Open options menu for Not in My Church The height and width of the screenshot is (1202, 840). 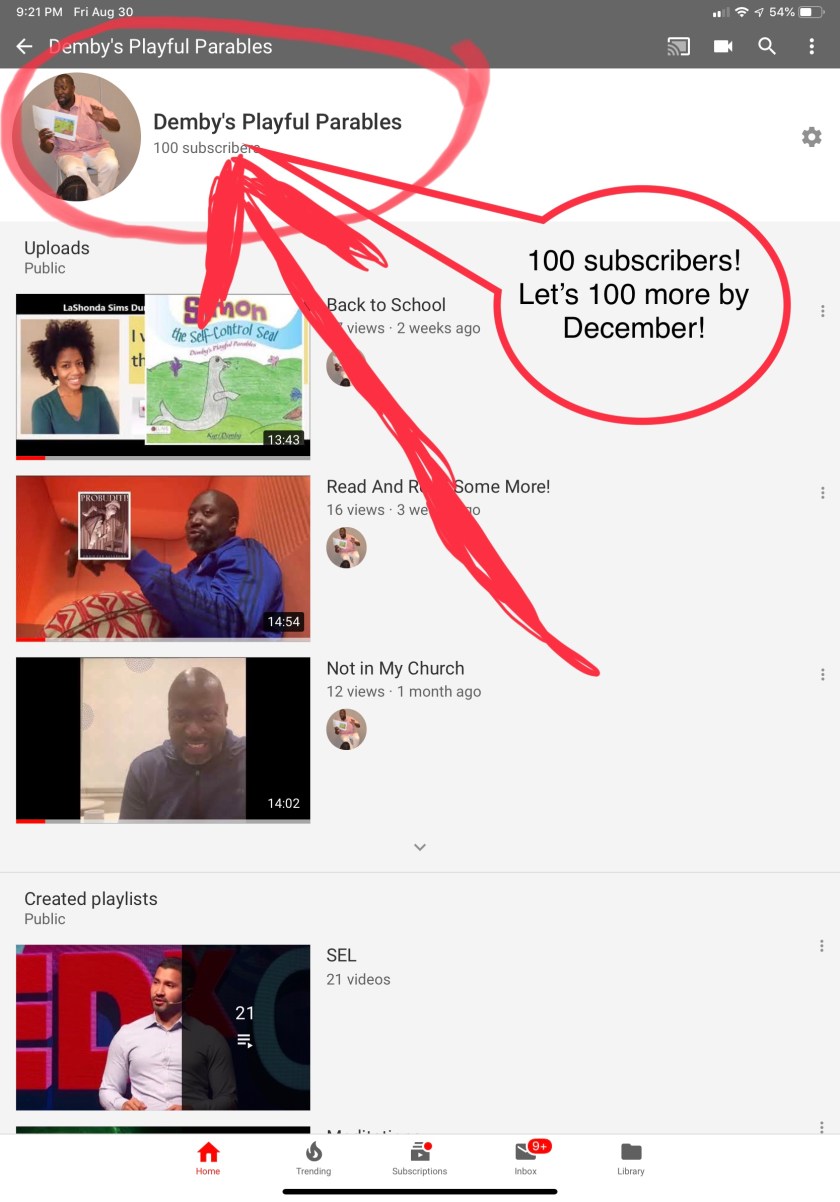point(822,675)
